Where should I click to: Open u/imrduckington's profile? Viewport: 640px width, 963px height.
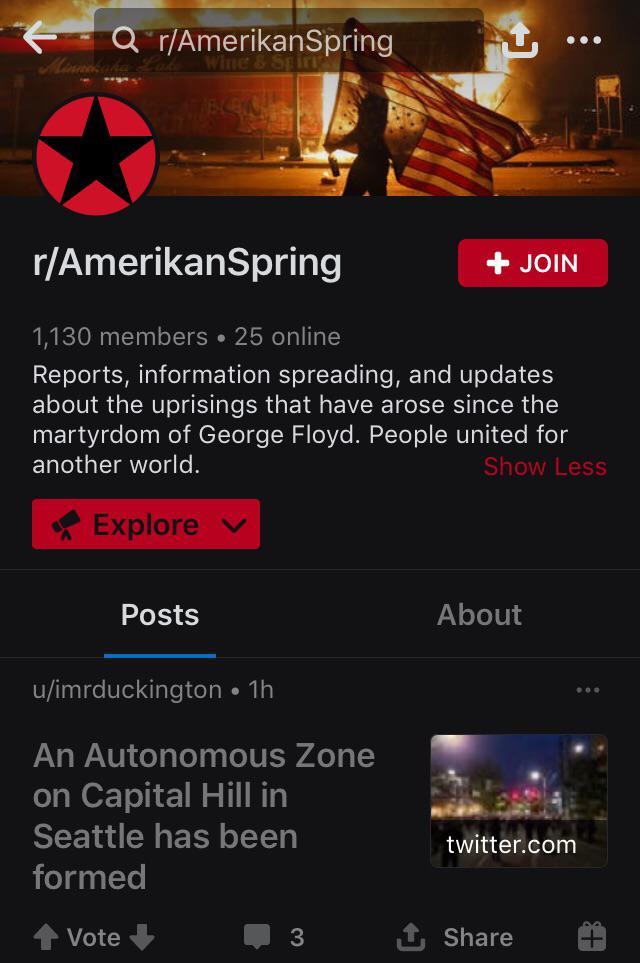(x=127, y=690)
